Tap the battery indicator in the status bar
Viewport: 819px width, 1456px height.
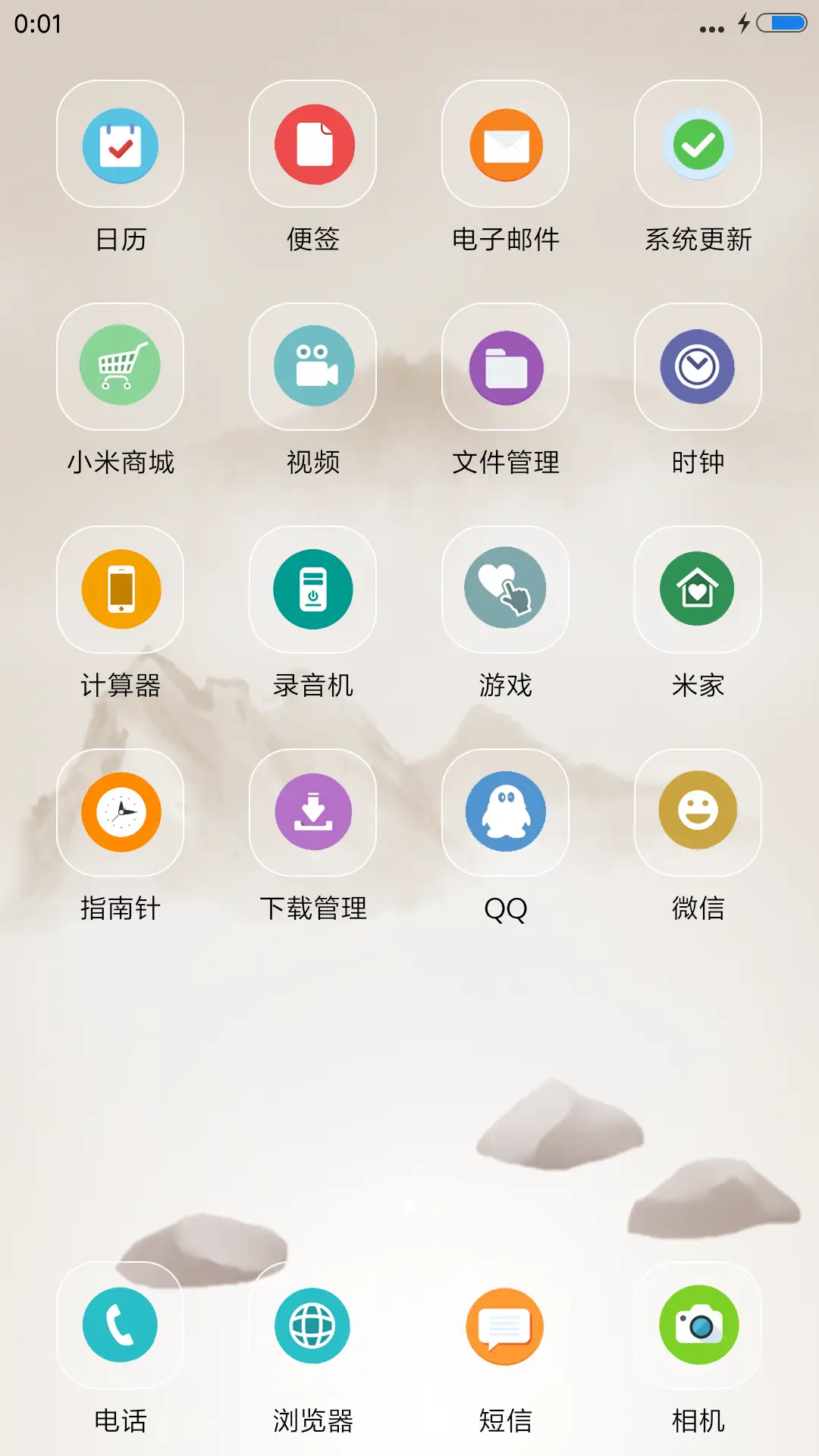(x=781, y=23)
